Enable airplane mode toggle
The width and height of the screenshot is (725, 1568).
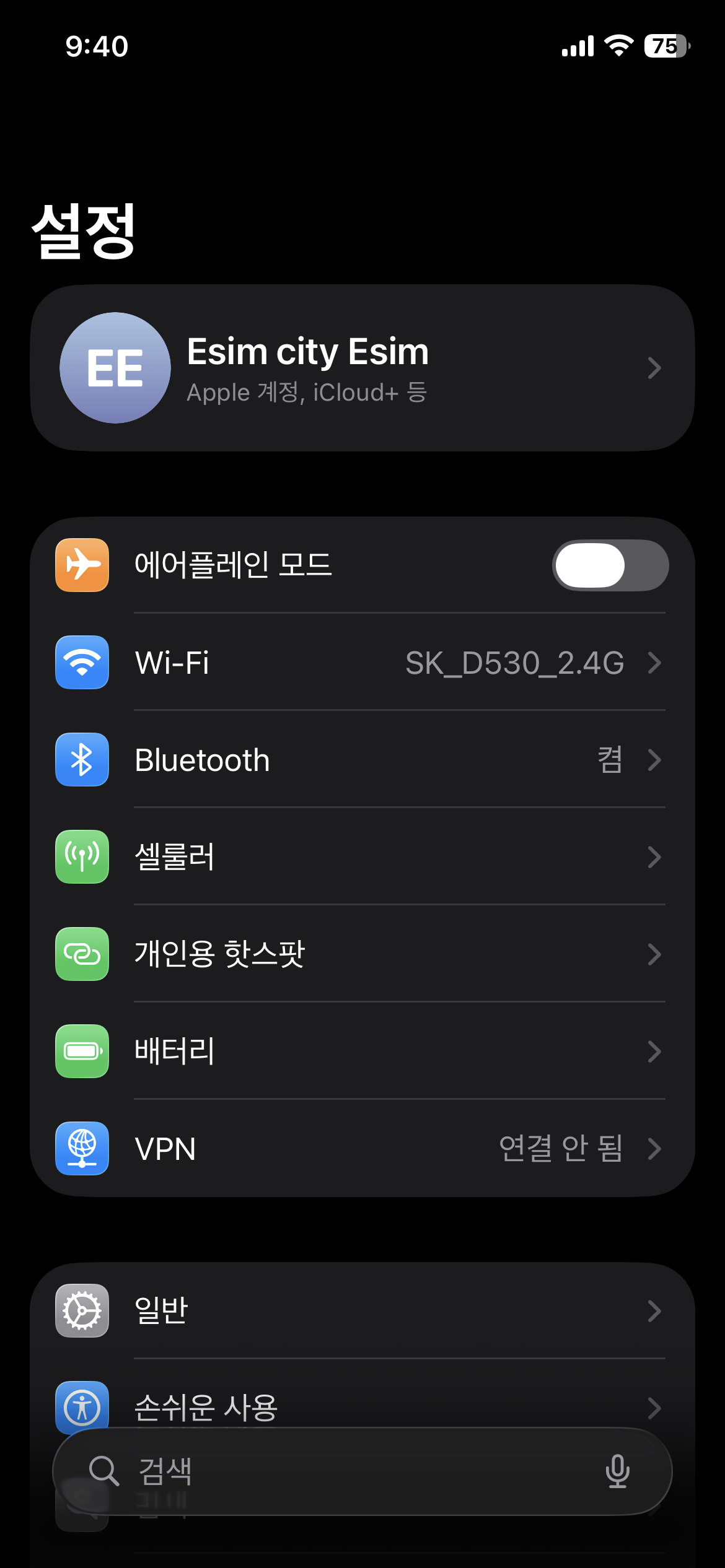pos(610,565)
